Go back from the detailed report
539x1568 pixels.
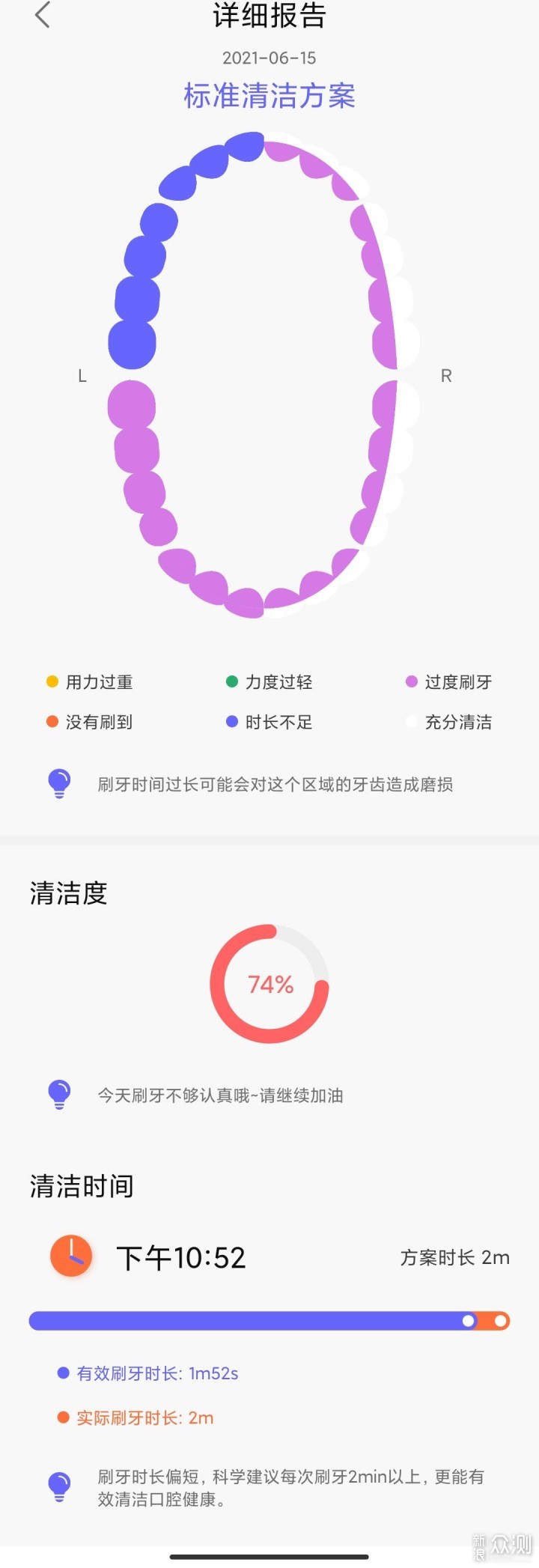(43, 15)
